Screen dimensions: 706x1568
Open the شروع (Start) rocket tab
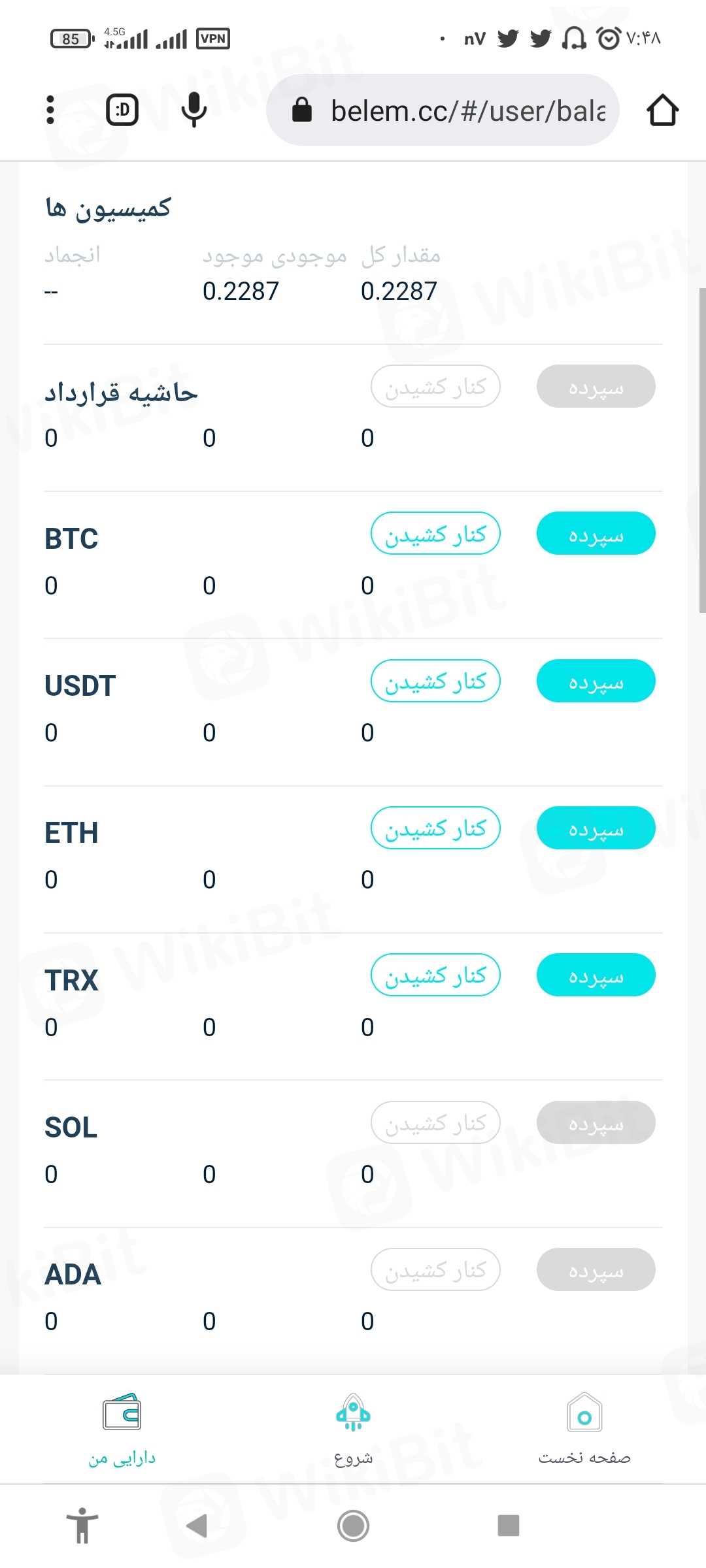tap(353, 1429)
